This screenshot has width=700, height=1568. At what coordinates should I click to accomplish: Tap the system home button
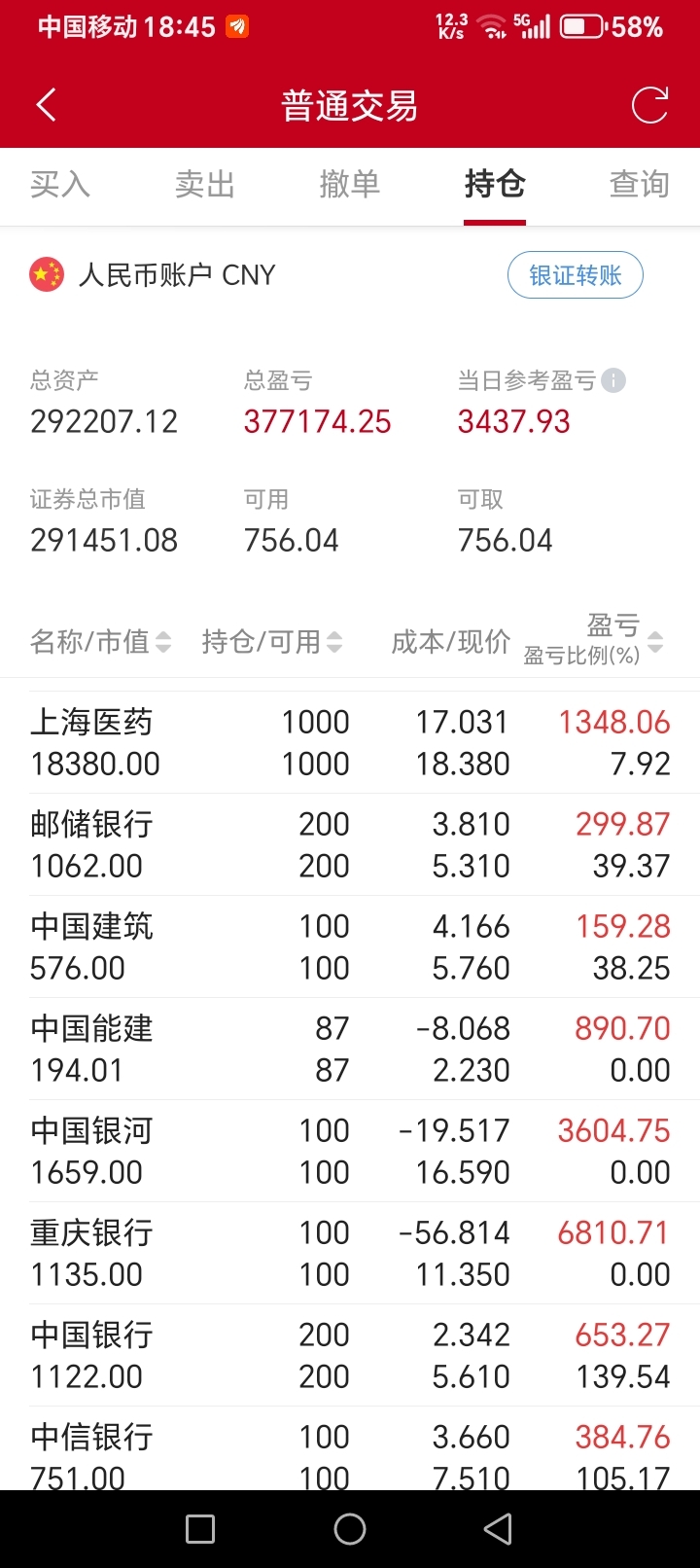coord(350,1529)
